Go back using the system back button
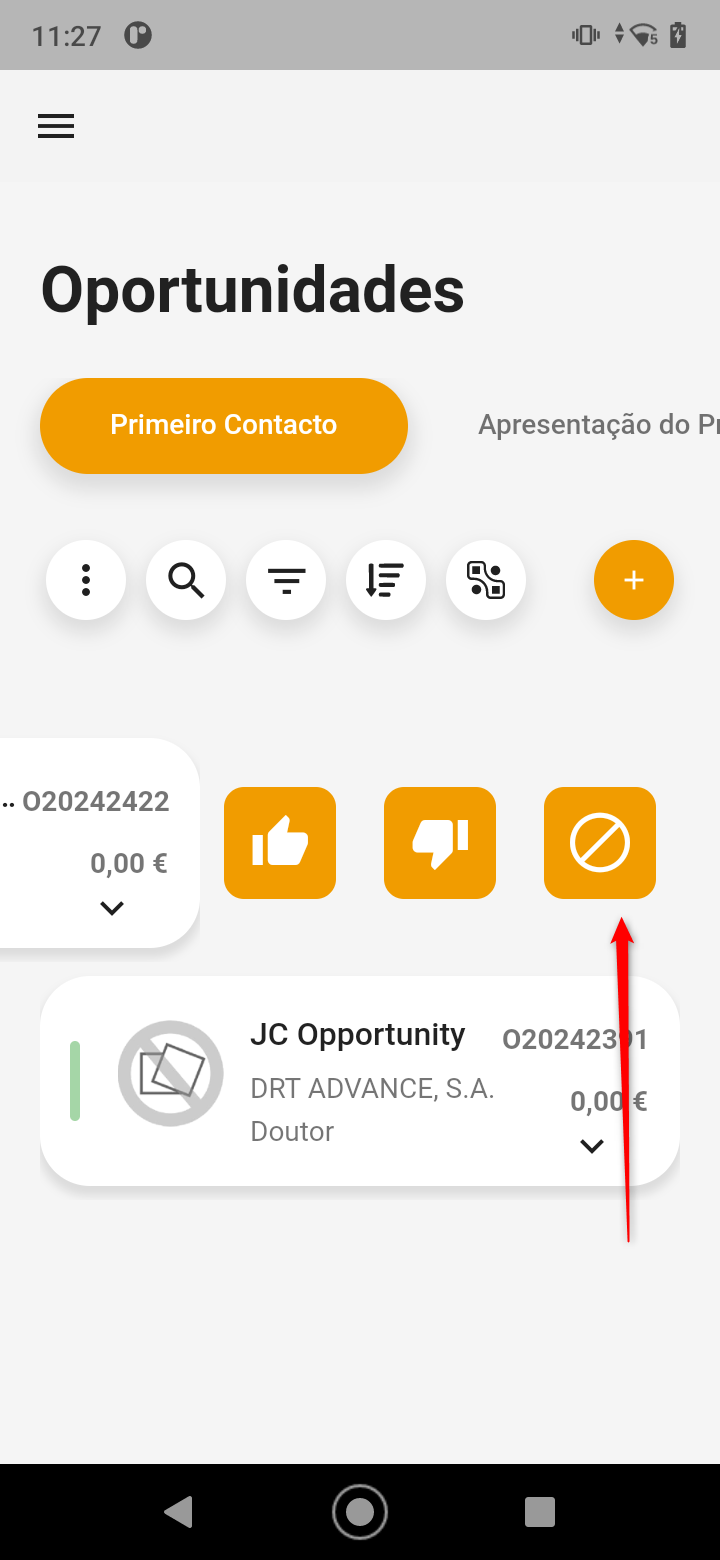This screenshot has width=720, height=1560. point(179,1511)
